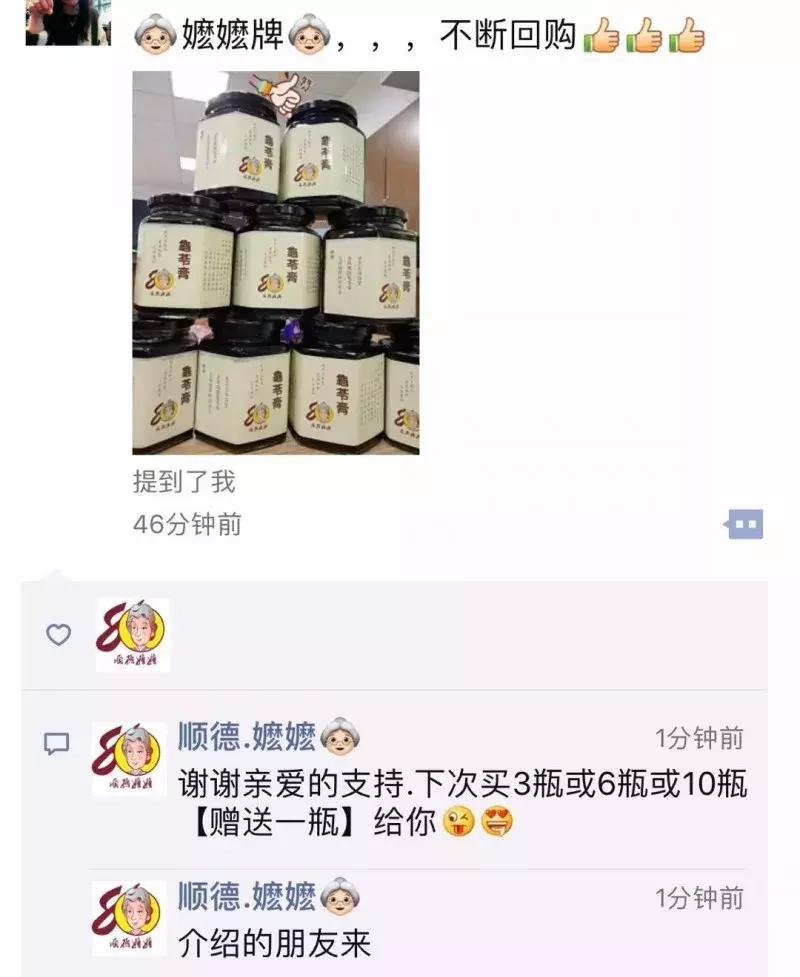Click the 顺德.嬷嬷 commenter name
Screen dimensions: 800x977
246,733
